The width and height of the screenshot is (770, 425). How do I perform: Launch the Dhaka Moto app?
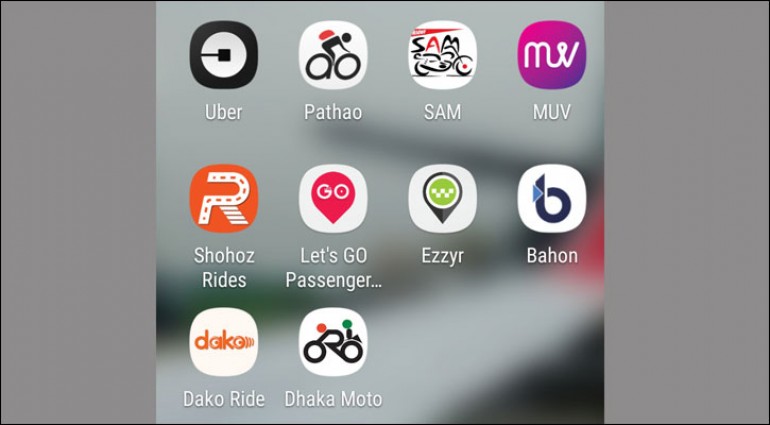(x=333, y=342)
